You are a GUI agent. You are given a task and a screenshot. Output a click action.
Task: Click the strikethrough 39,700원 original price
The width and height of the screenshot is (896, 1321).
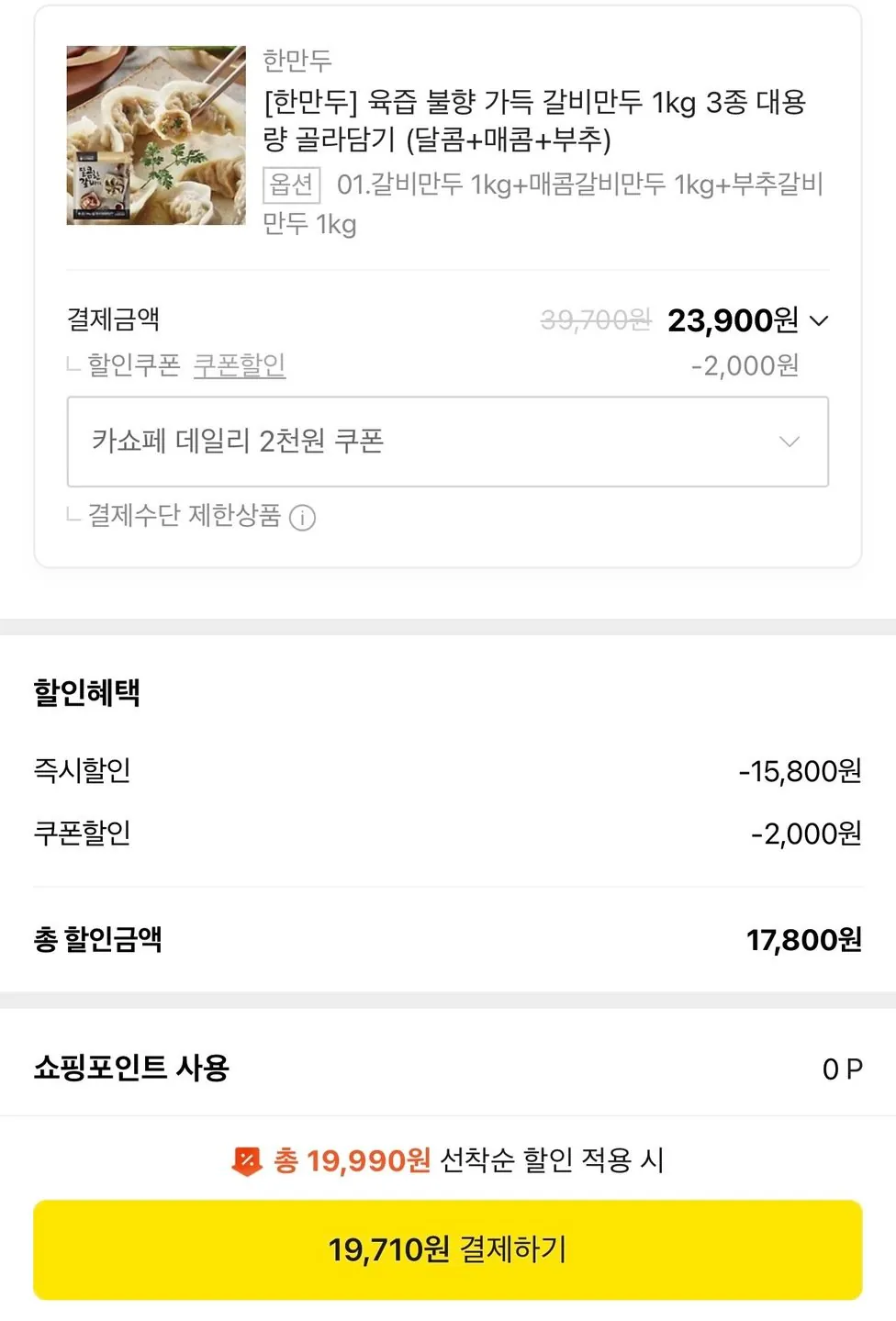(x=595, y=320)
